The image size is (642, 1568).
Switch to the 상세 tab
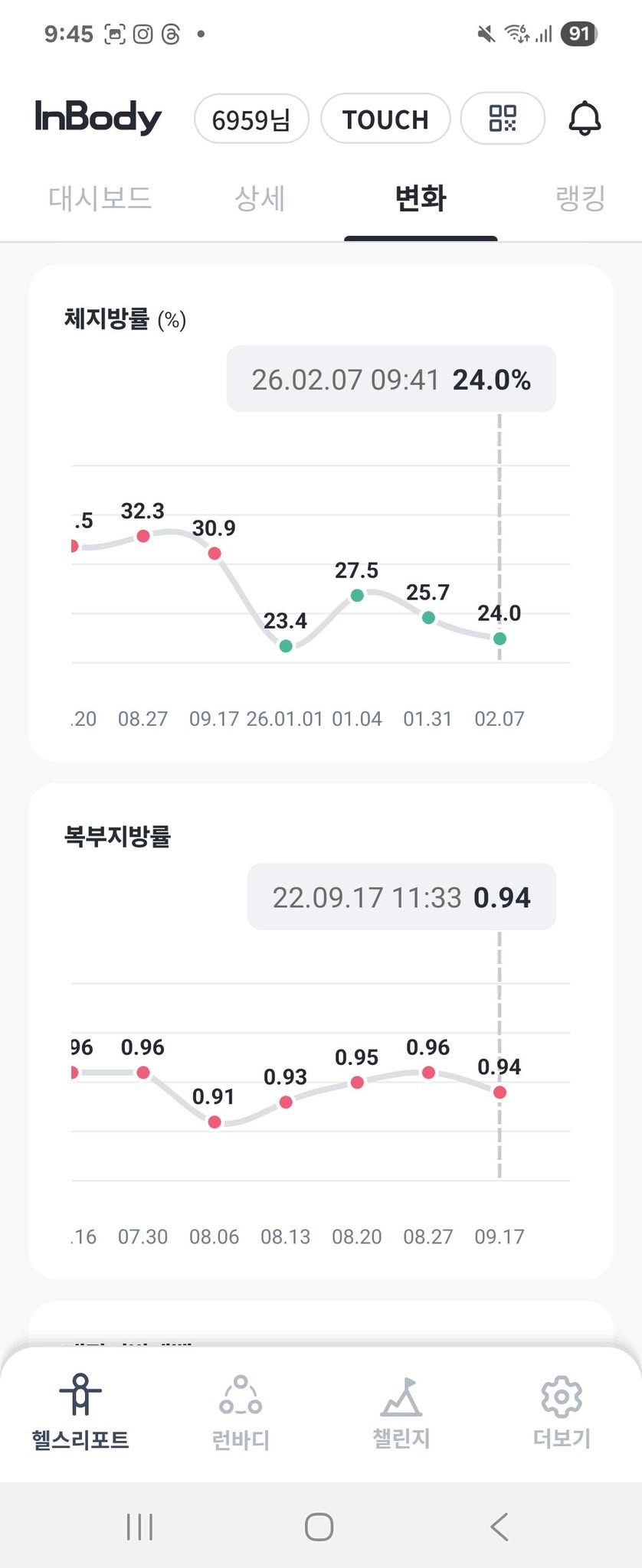(260, 198)
